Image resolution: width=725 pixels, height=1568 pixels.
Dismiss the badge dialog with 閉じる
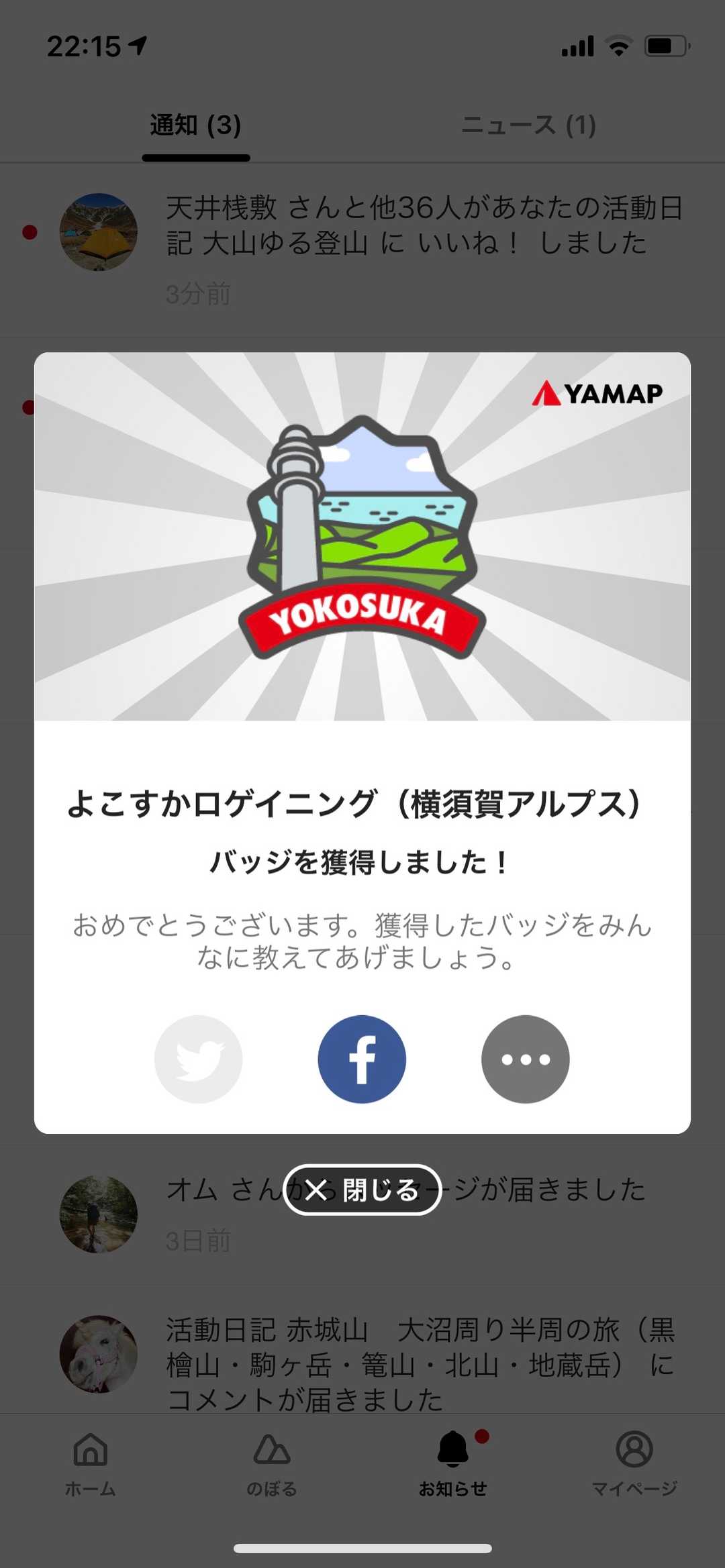click(362, 1190)
